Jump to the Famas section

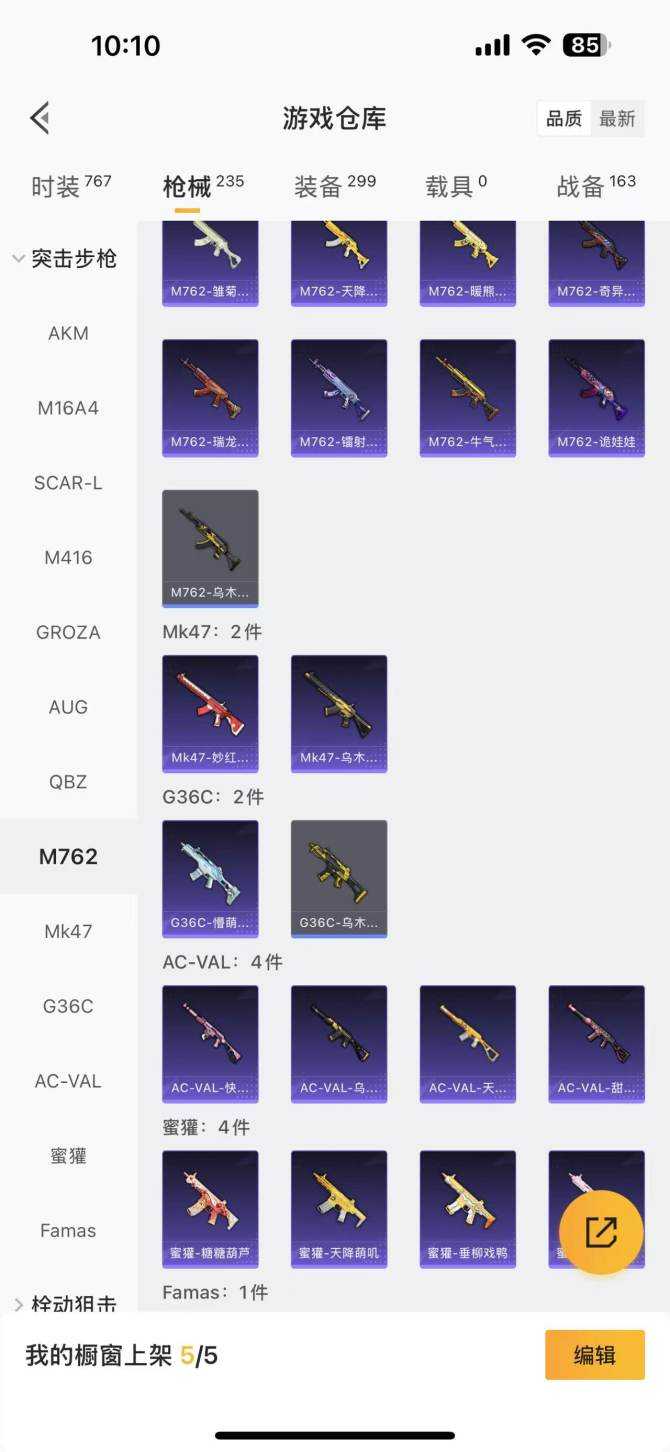pyautogui.click(x=68, y=1230)
